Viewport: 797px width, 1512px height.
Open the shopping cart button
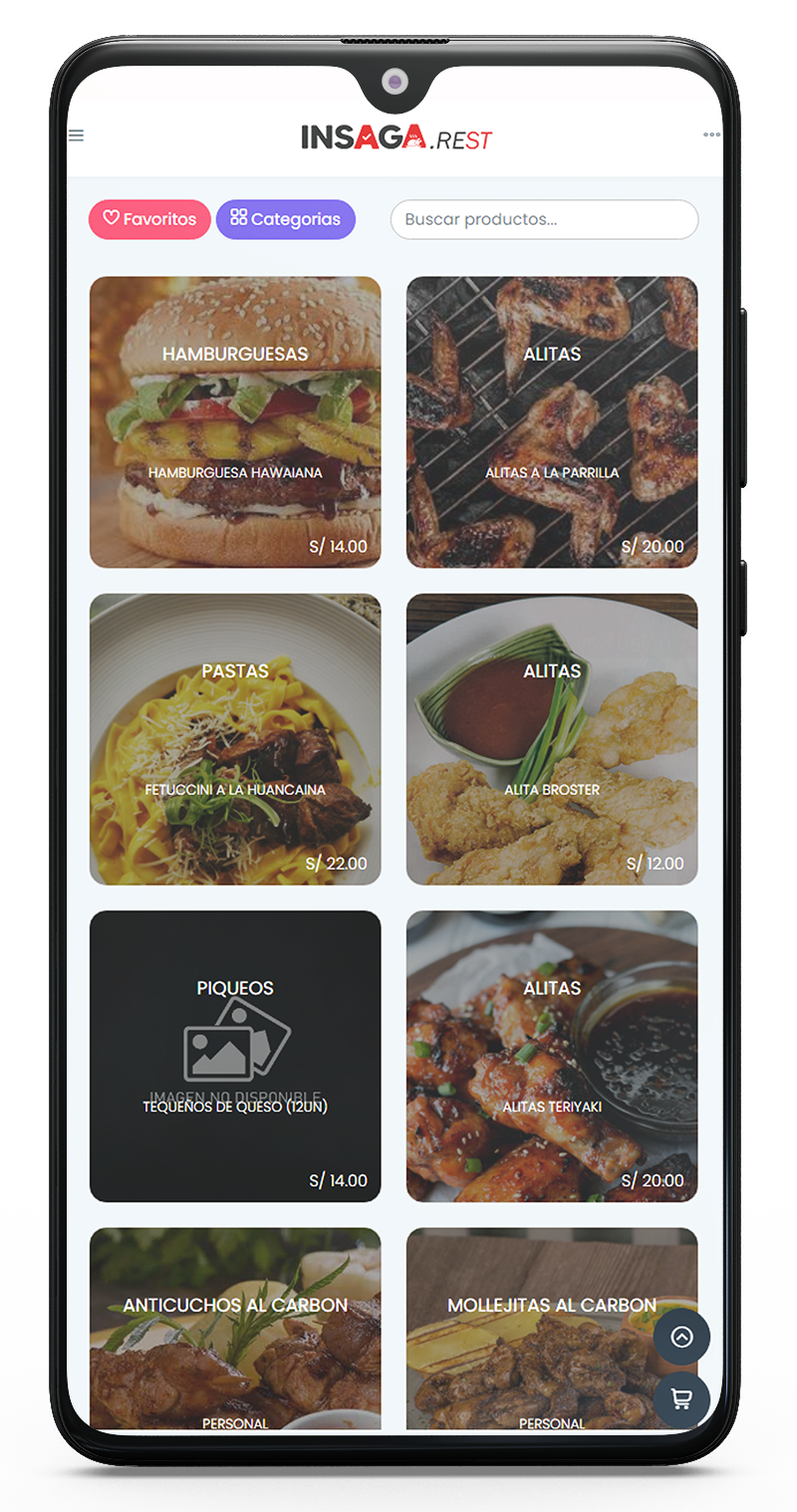(x=681, y=1399)
